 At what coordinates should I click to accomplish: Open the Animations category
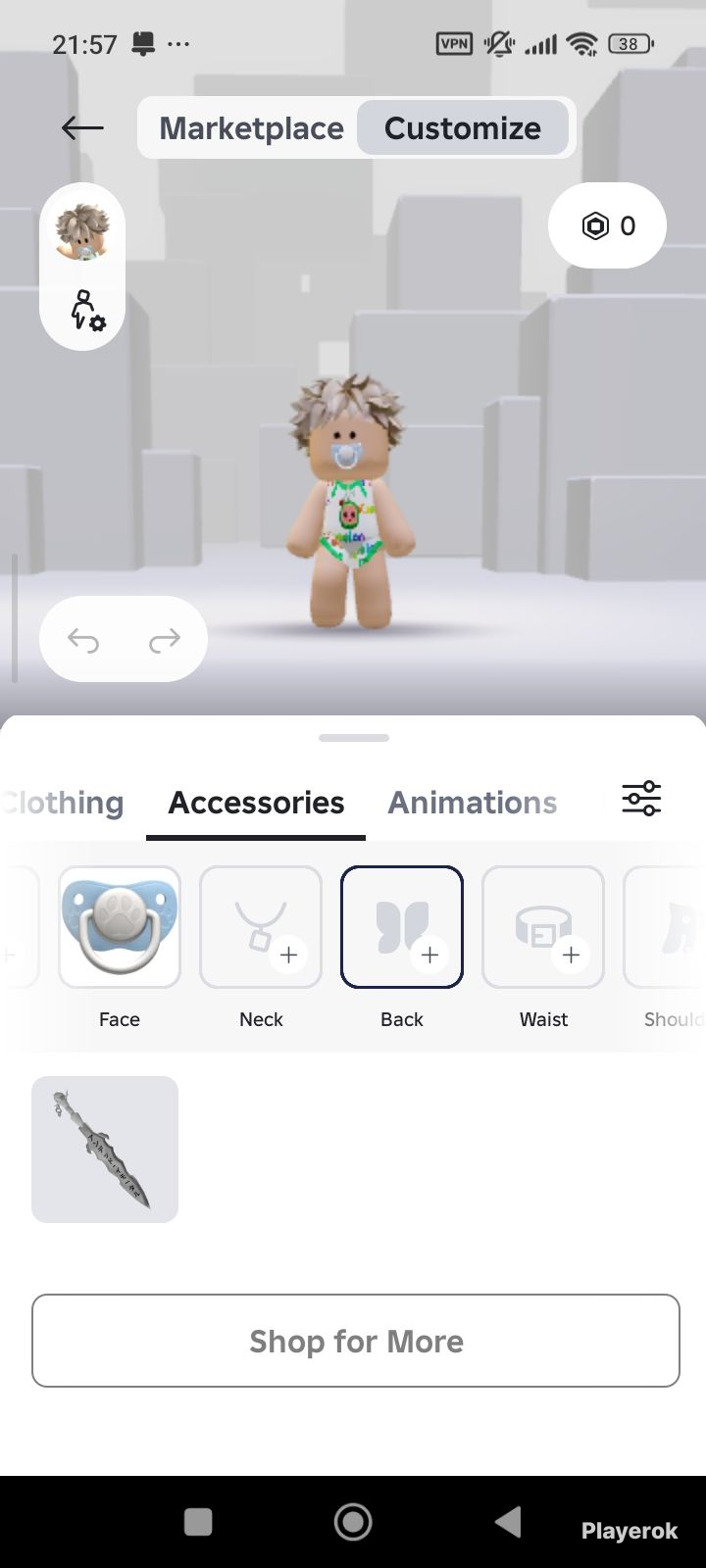(x=473, y=803)
